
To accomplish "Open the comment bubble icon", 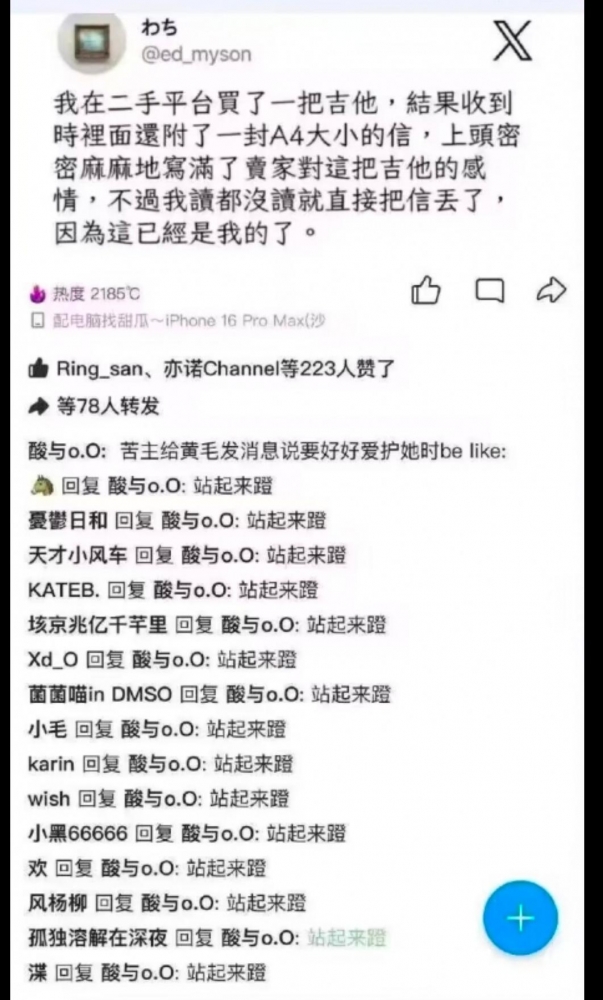I will click(490, 291).
